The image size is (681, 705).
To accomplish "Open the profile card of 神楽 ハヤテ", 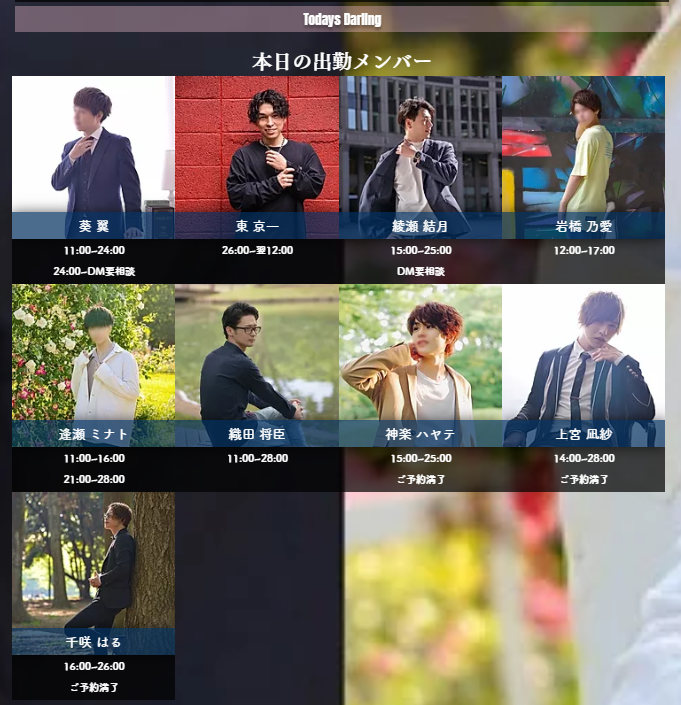I will coord(420,366).
